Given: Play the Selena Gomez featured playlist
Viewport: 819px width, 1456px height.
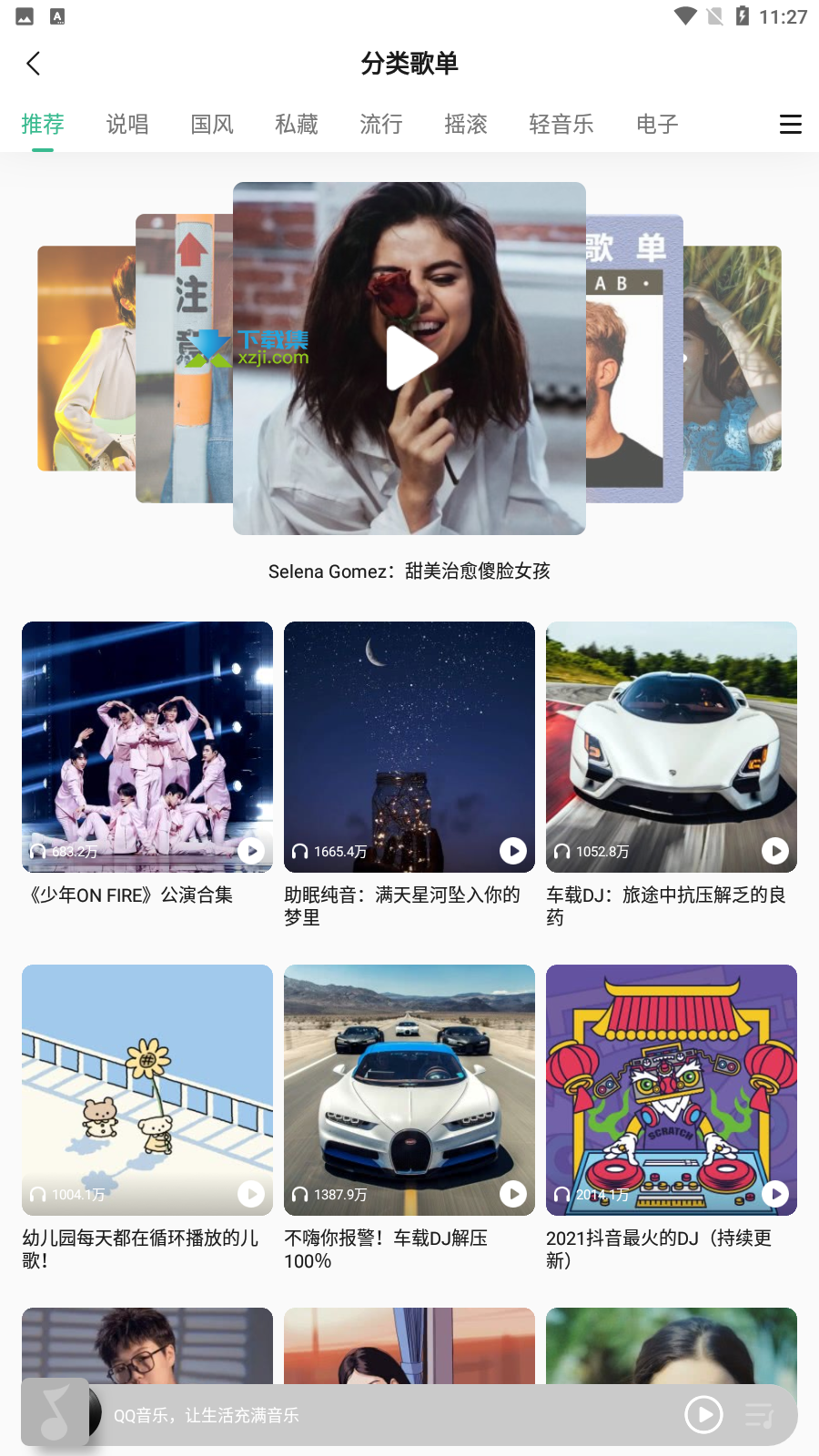Looking at the screenshot, I should pos(410,359).
